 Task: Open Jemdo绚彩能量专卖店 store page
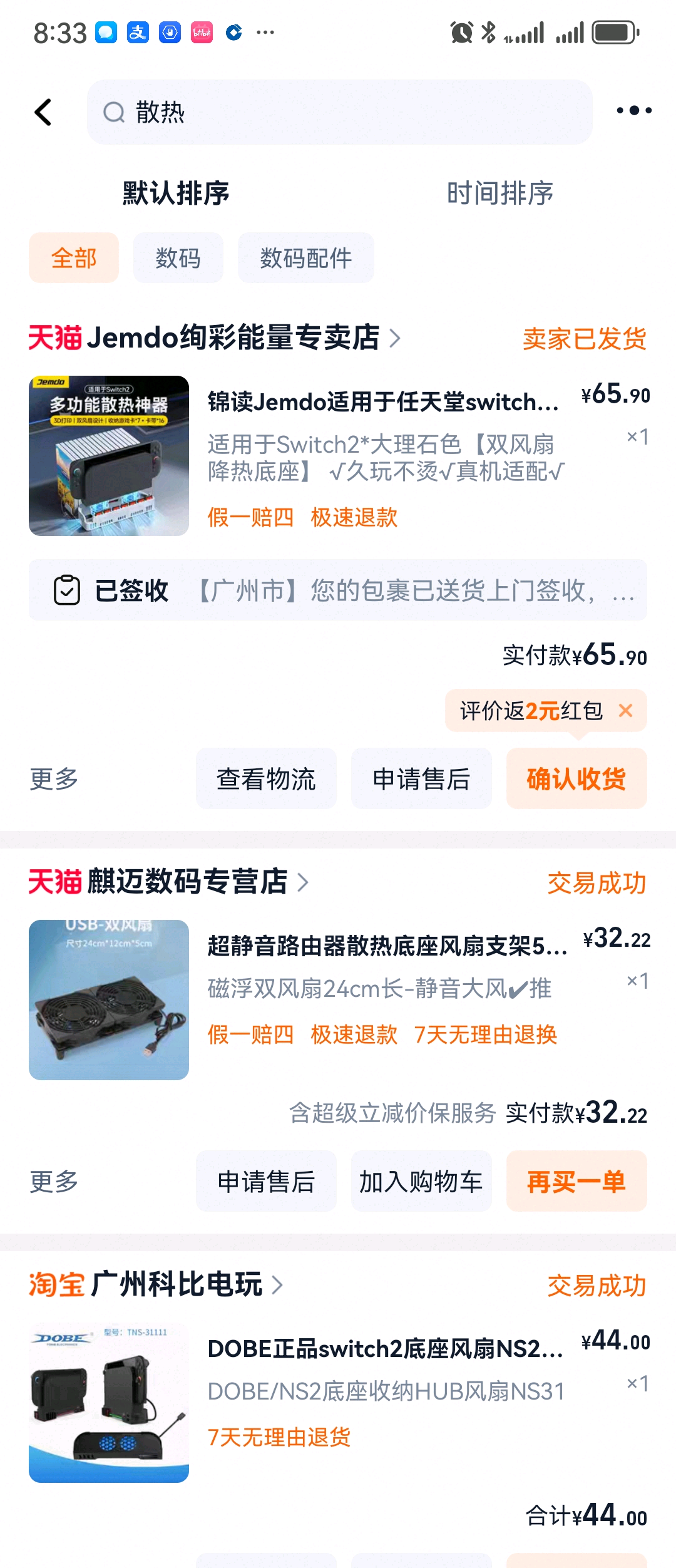click(235, 338)
